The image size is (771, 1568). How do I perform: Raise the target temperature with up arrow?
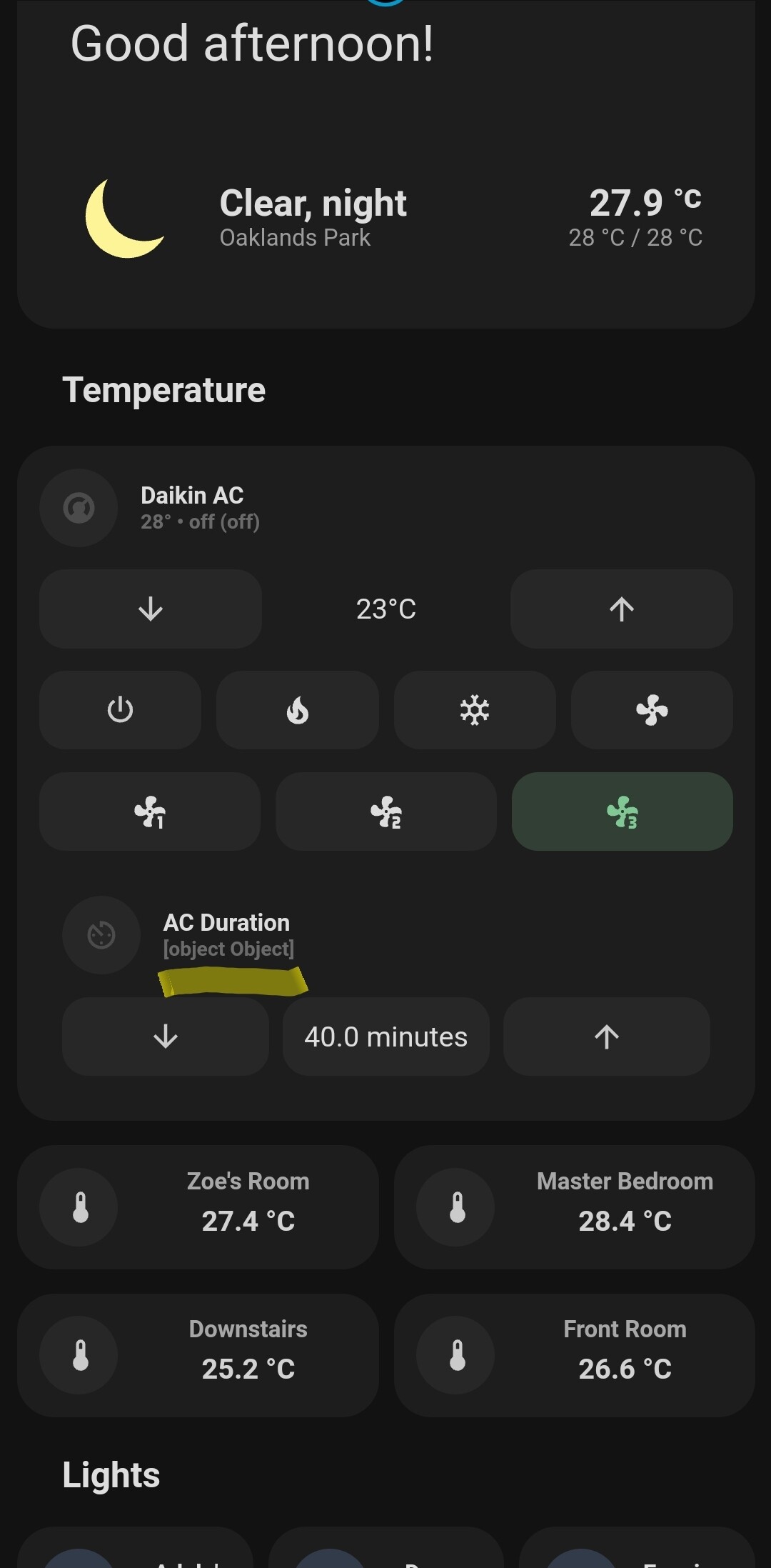621,609
